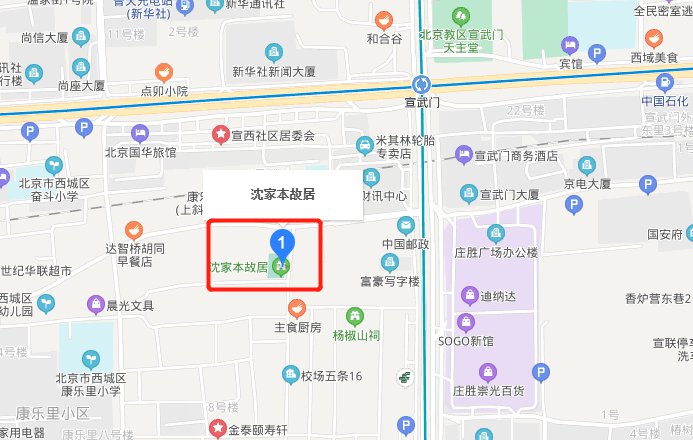
Task: Open the 宣西社区居委会 map point
Action: 219,134
